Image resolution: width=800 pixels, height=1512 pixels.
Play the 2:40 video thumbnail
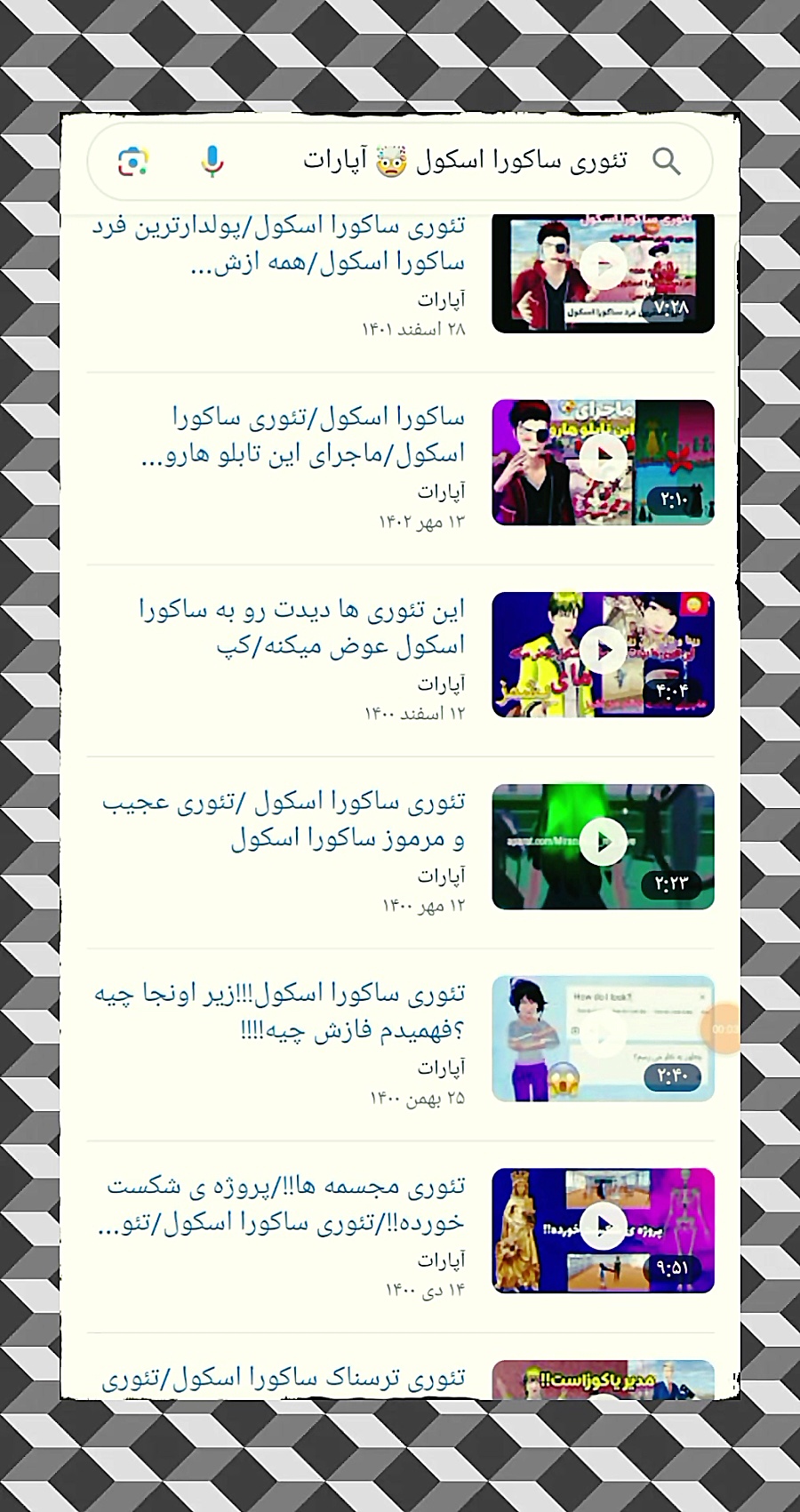(603, 1036)
